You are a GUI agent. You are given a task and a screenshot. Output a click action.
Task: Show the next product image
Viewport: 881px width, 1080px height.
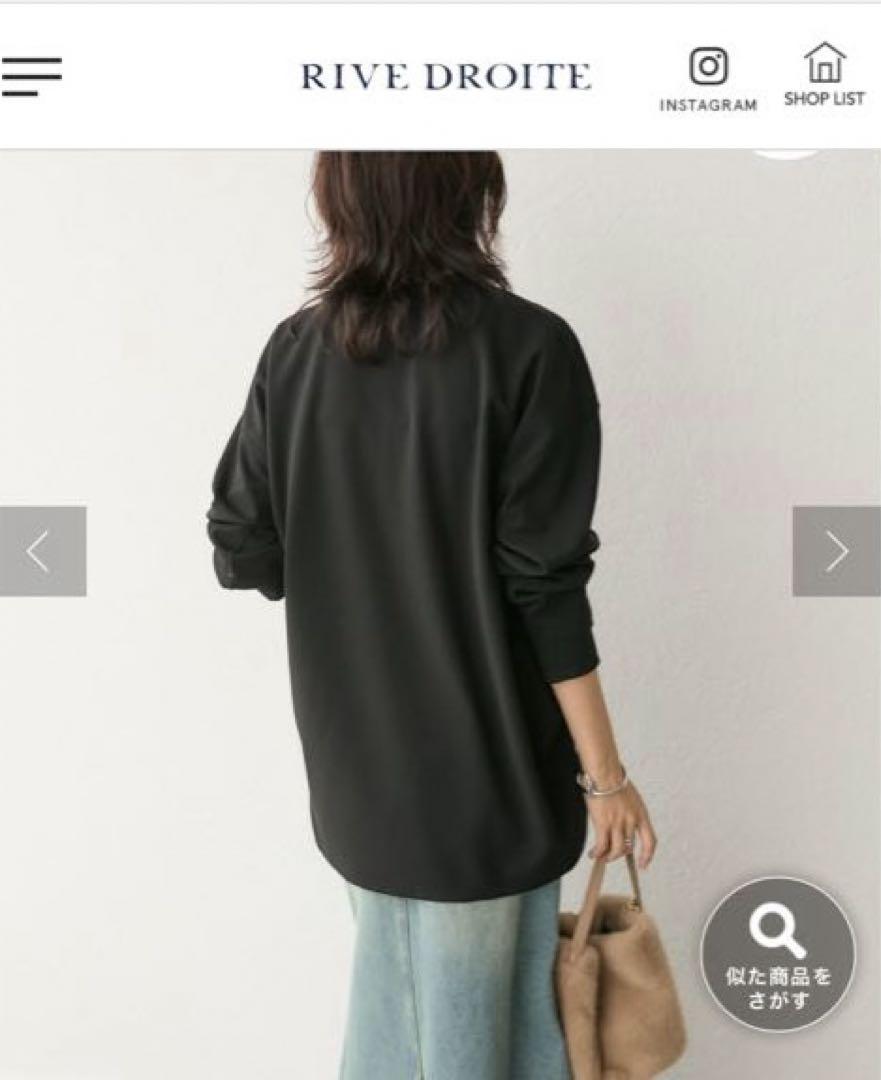[x=837, y=551]
